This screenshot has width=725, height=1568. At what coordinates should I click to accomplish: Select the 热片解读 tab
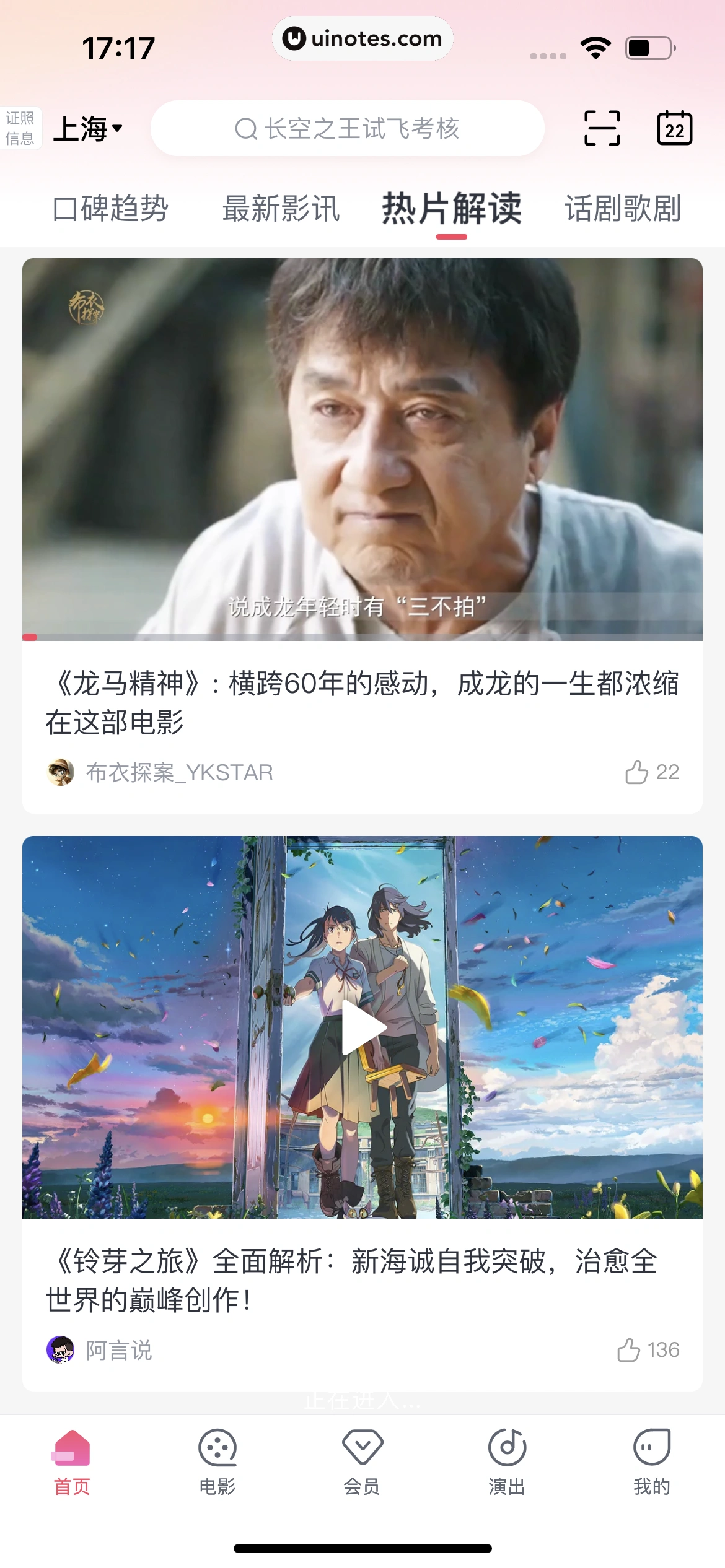451,209
